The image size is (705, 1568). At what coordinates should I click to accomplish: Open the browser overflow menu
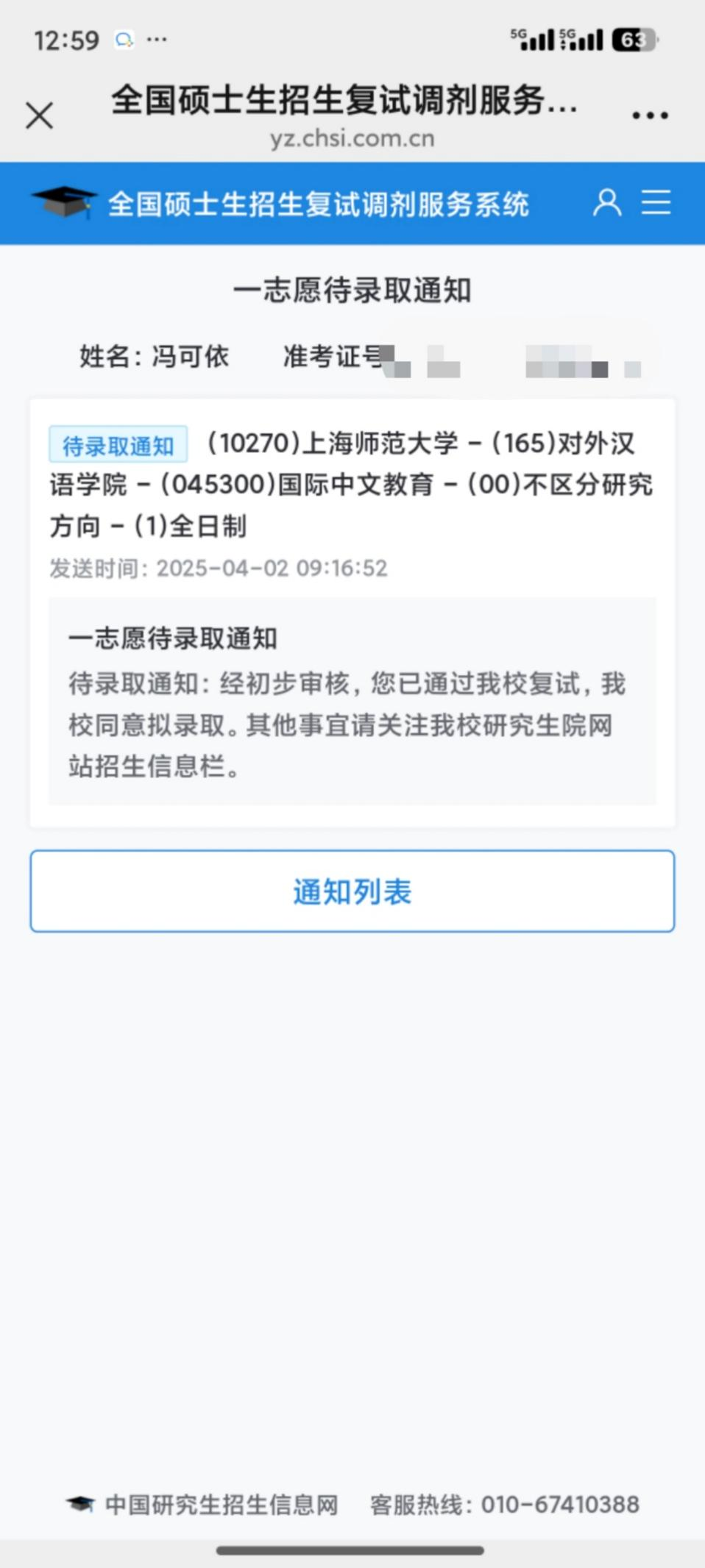pyautogui.click(x=650, y=115)
